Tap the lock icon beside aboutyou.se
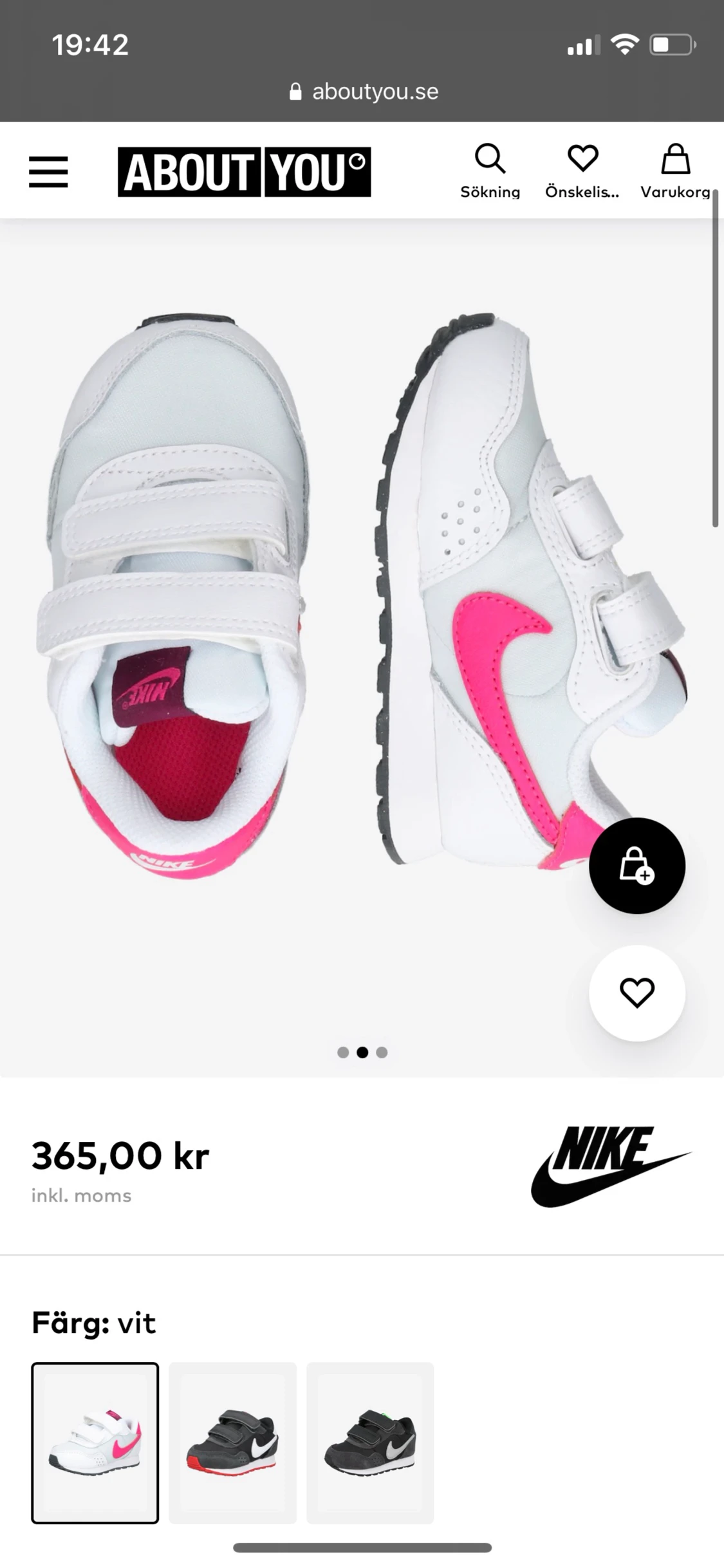The height and width of the screenshot is (1568, 724). pyautogui.click(x=296, y=91)
